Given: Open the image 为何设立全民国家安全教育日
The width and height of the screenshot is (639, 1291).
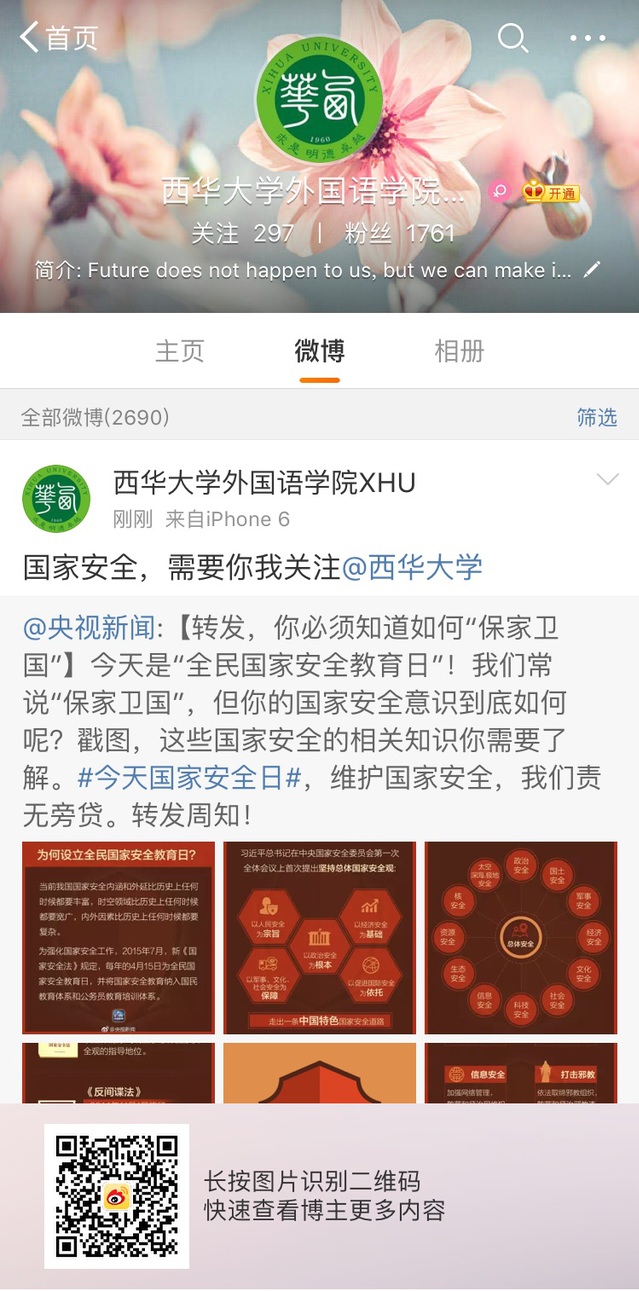Looking at the screenshot, I should 118,938.
